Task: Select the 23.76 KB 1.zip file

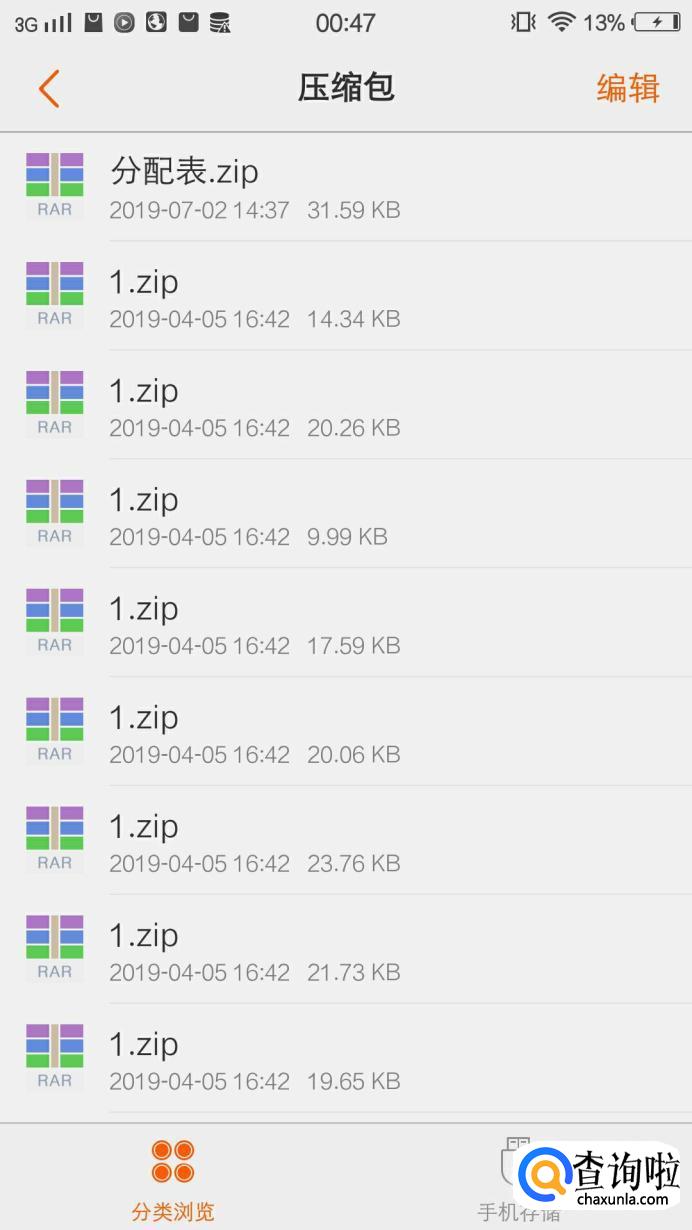Action: [346, 841]
